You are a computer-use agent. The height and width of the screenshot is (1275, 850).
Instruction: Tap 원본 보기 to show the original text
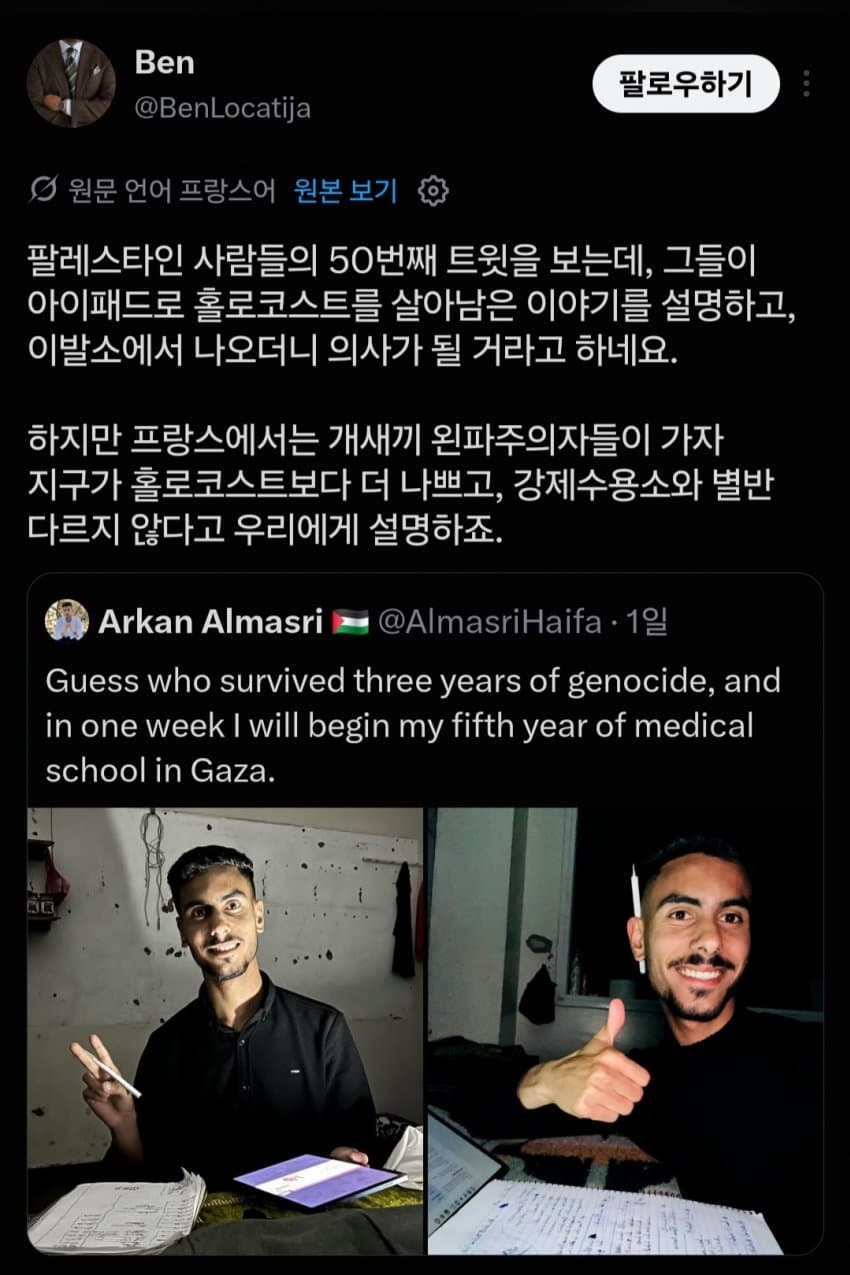click(x=346, y=190)
